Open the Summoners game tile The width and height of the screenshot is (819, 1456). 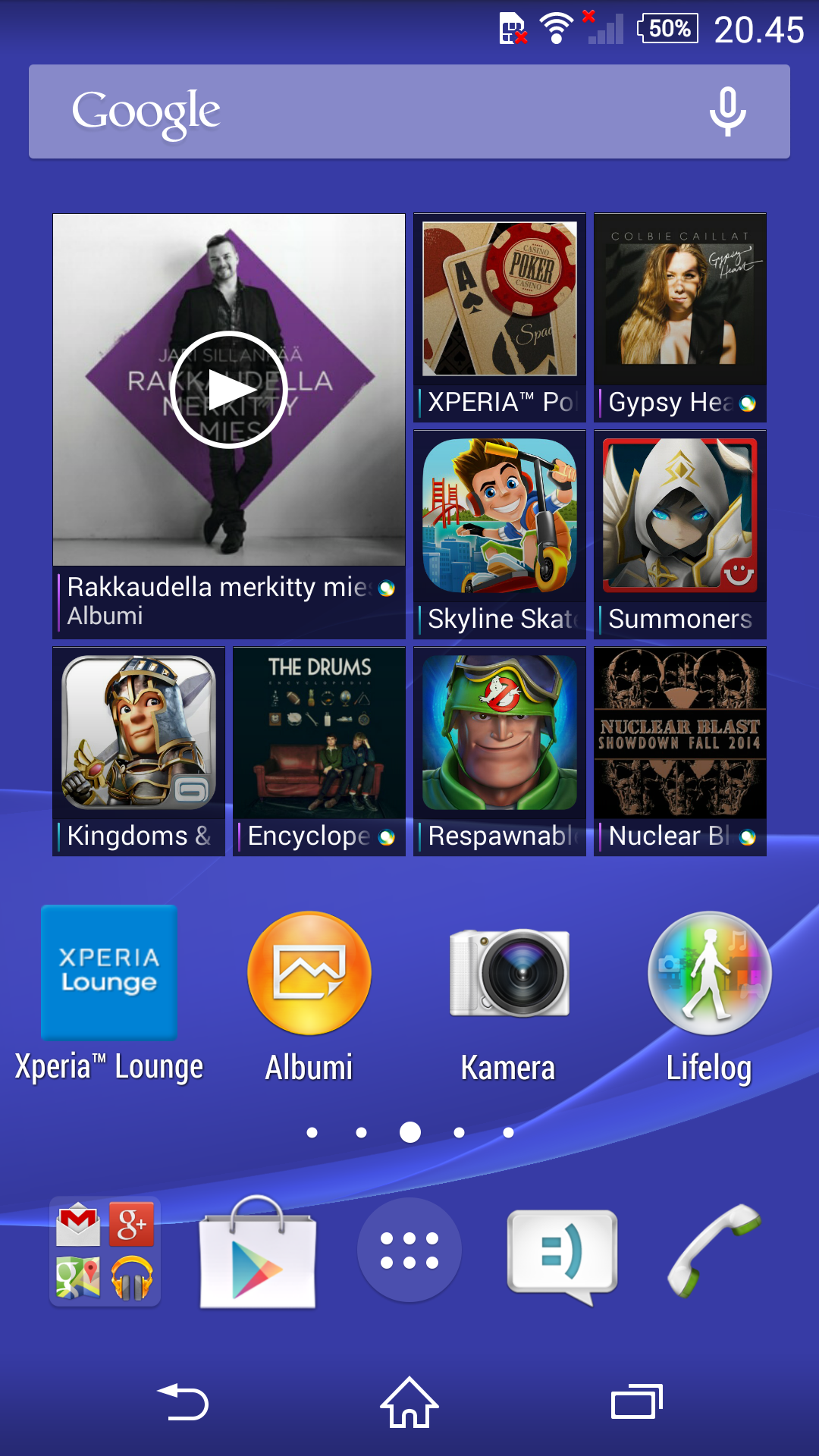[x=680, y=534]
